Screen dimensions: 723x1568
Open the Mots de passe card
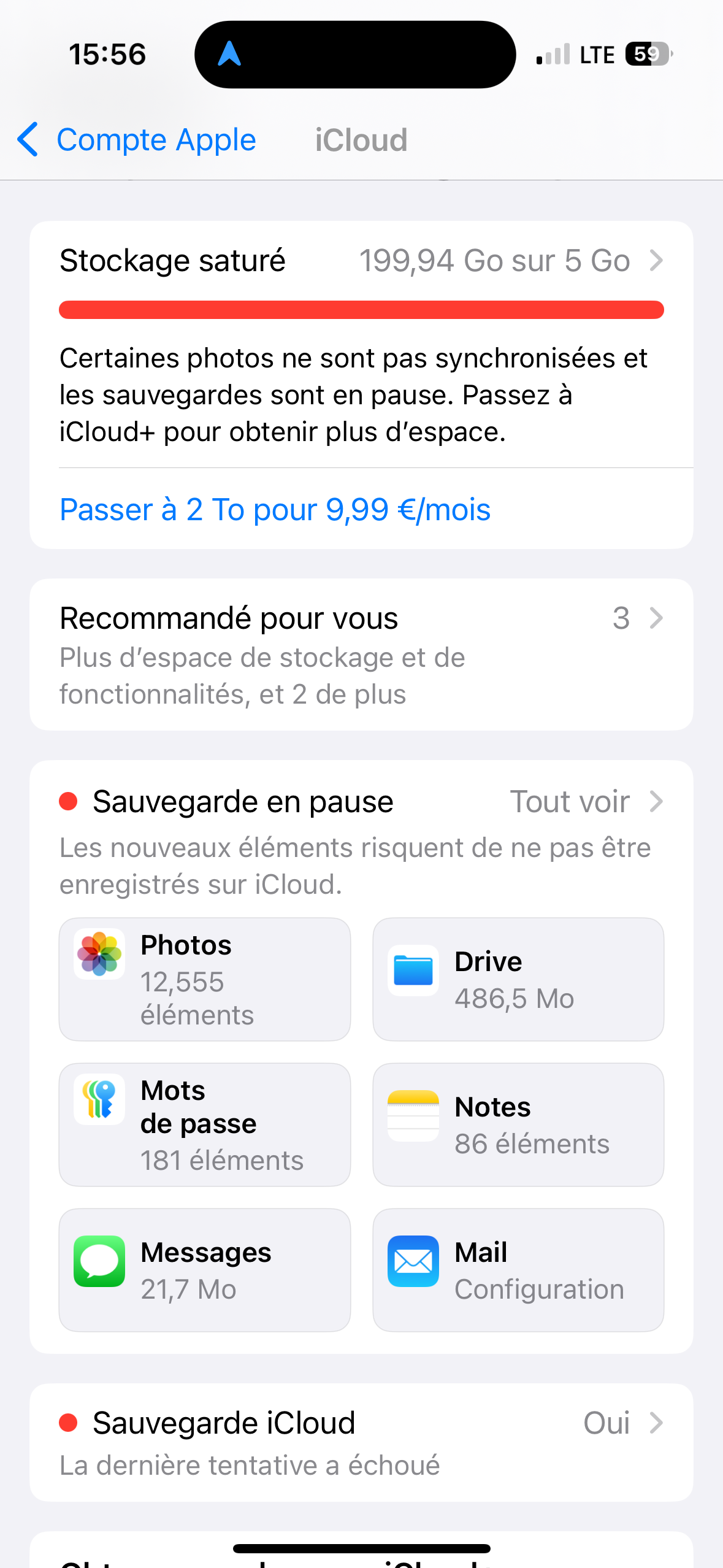click(x=204, y=1124)
